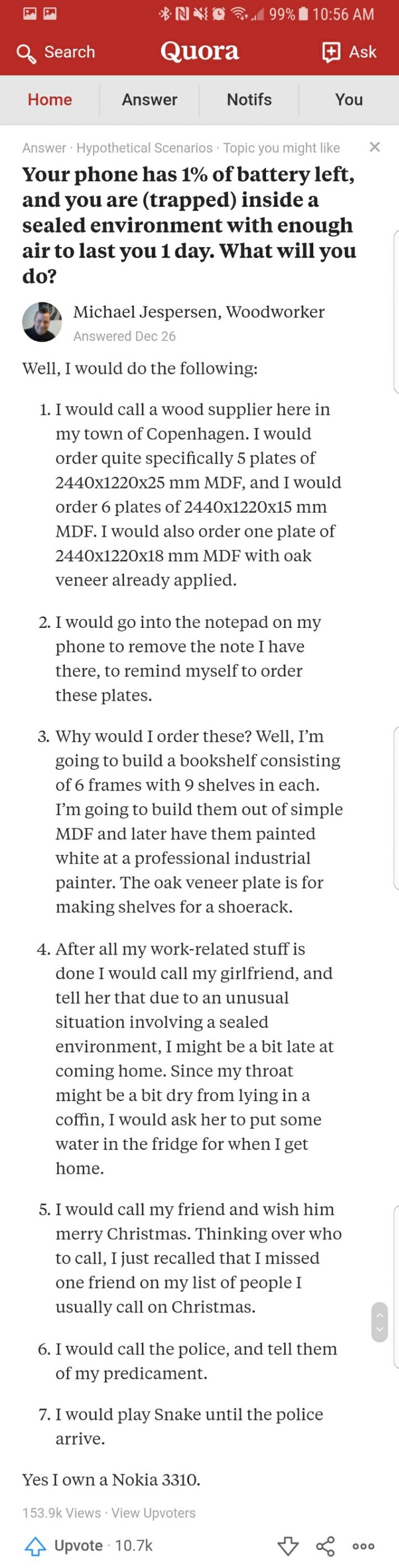Image resolution: width=399 pixels, height=1568 pixels.
Task: Open the Search field in the header
Action: [x=56, y=52]
